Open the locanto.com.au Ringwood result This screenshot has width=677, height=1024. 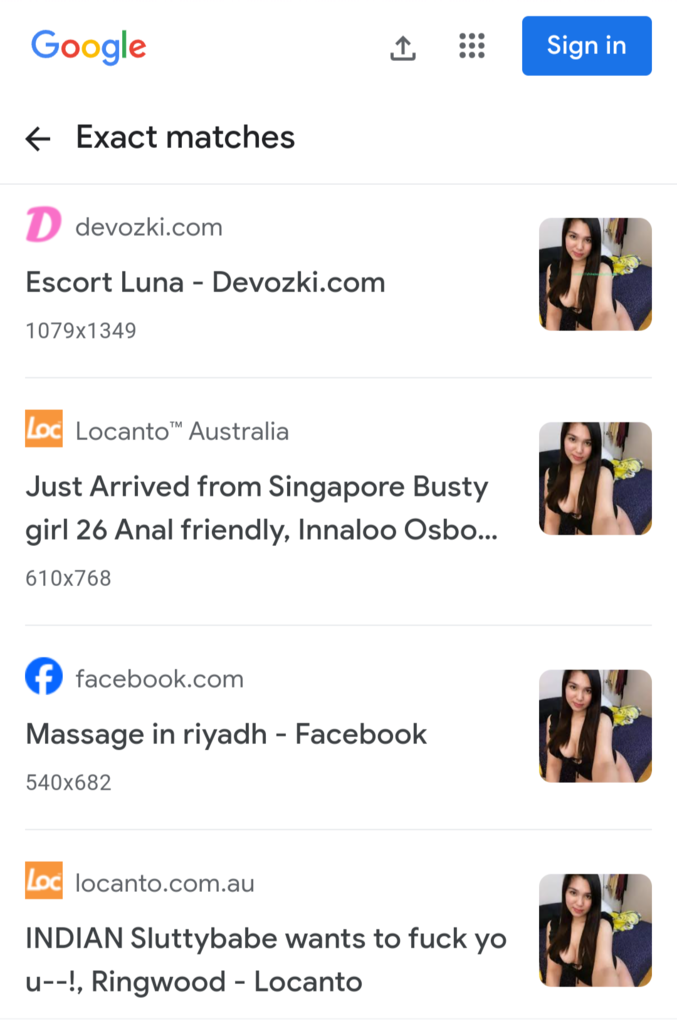pos(265,959)
